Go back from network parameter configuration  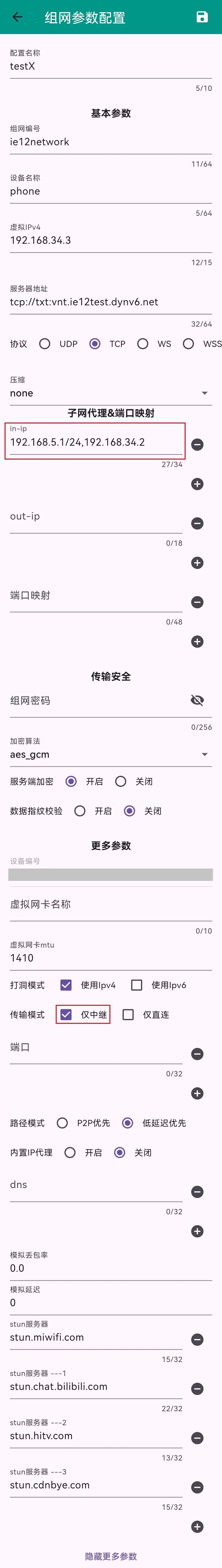click(x=17, y=17)
